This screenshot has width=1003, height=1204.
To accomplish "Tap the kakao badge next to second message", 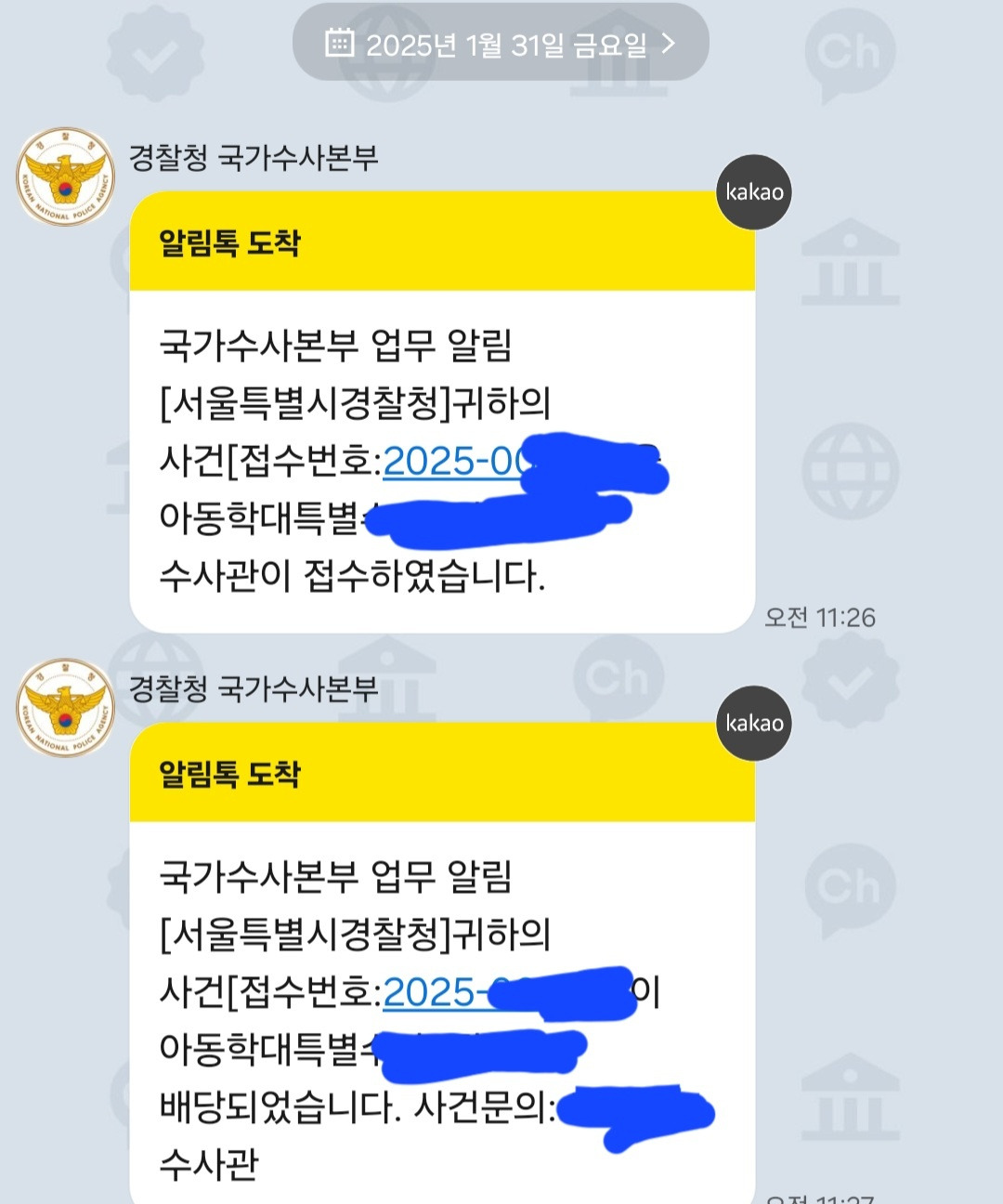I will [x=753, y=725].
